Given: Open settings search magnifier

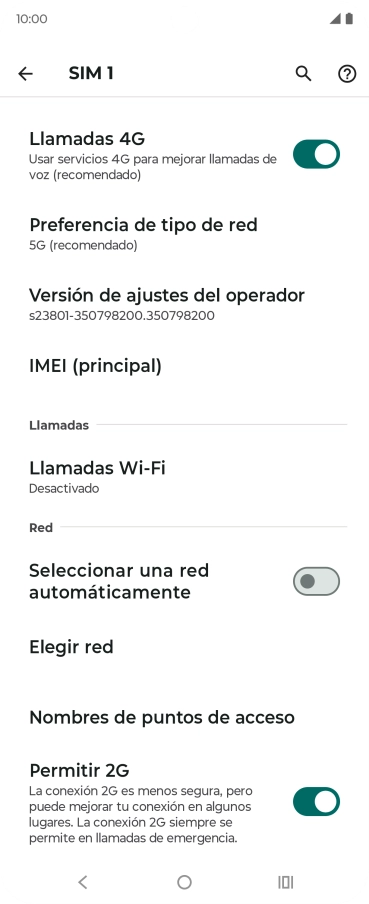Looking at the screenshot, I should 303,73.
